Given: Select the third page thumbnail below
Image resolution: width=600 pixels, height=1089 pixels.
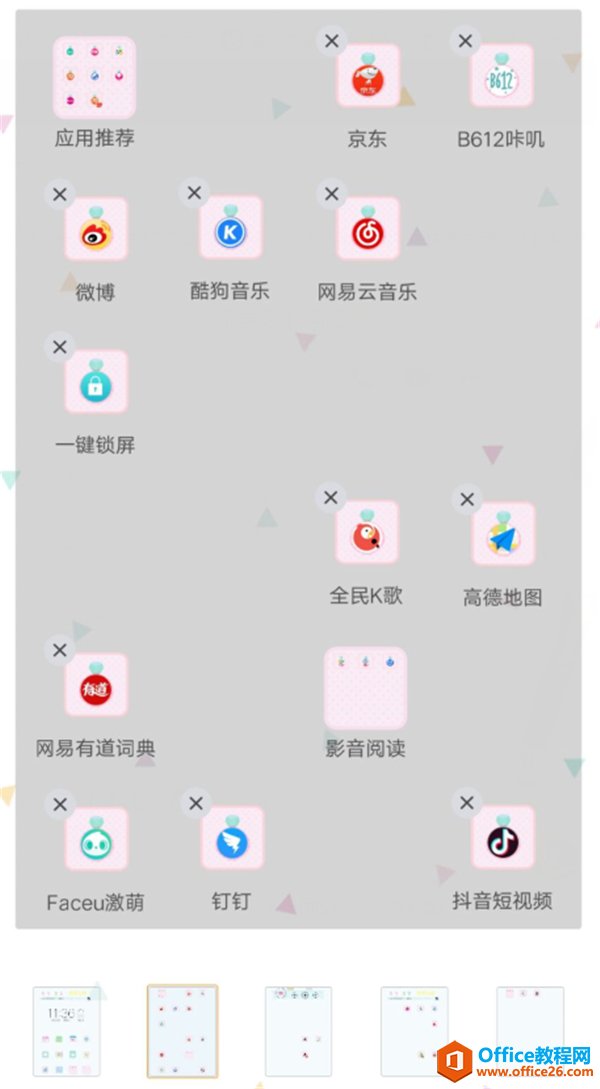Looking at the screenshot, I should (298, 1030).
